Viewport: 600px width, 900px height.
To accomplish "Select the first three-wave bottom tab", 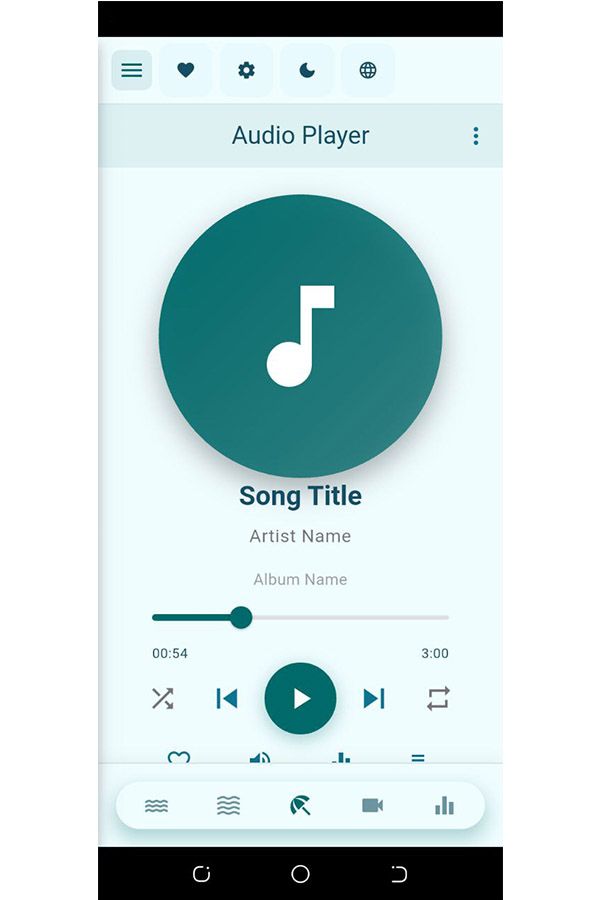I will coord(156,806).
